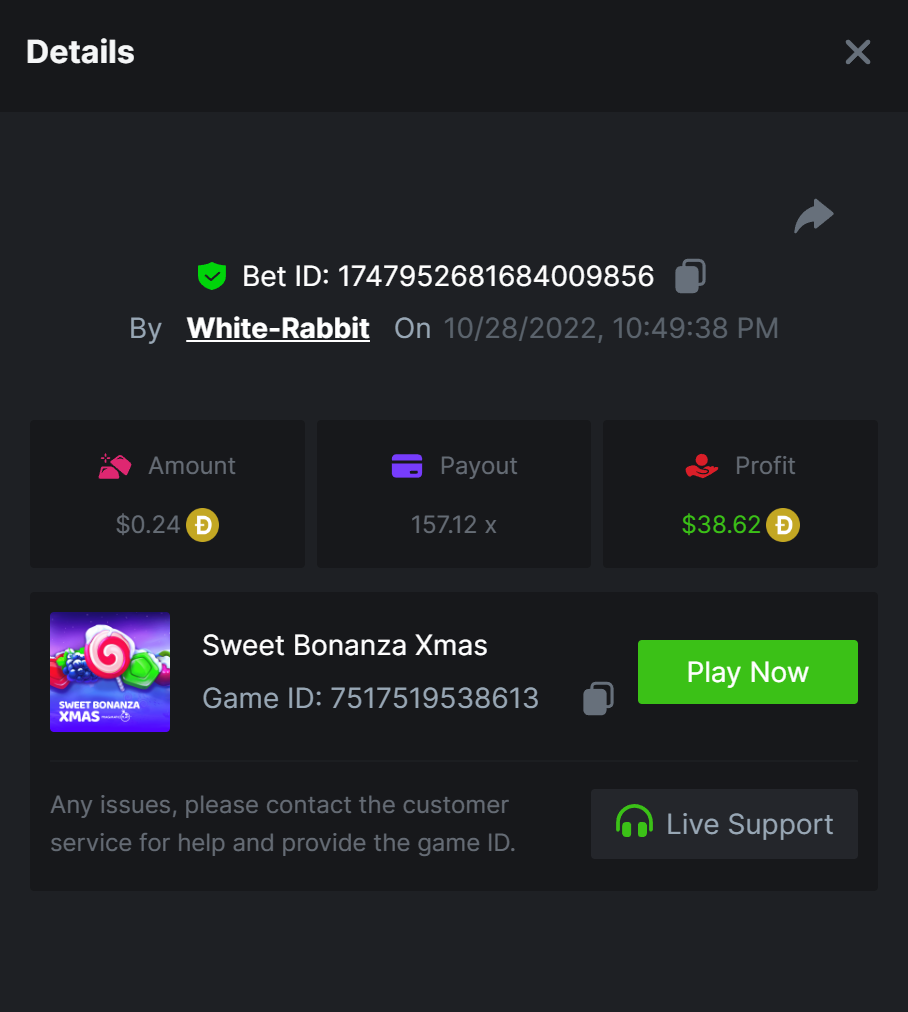Tap Play Now for Sweet Bonanza Xmas
Viewport: 908px width, 1012px height.
tap(747, 672)
